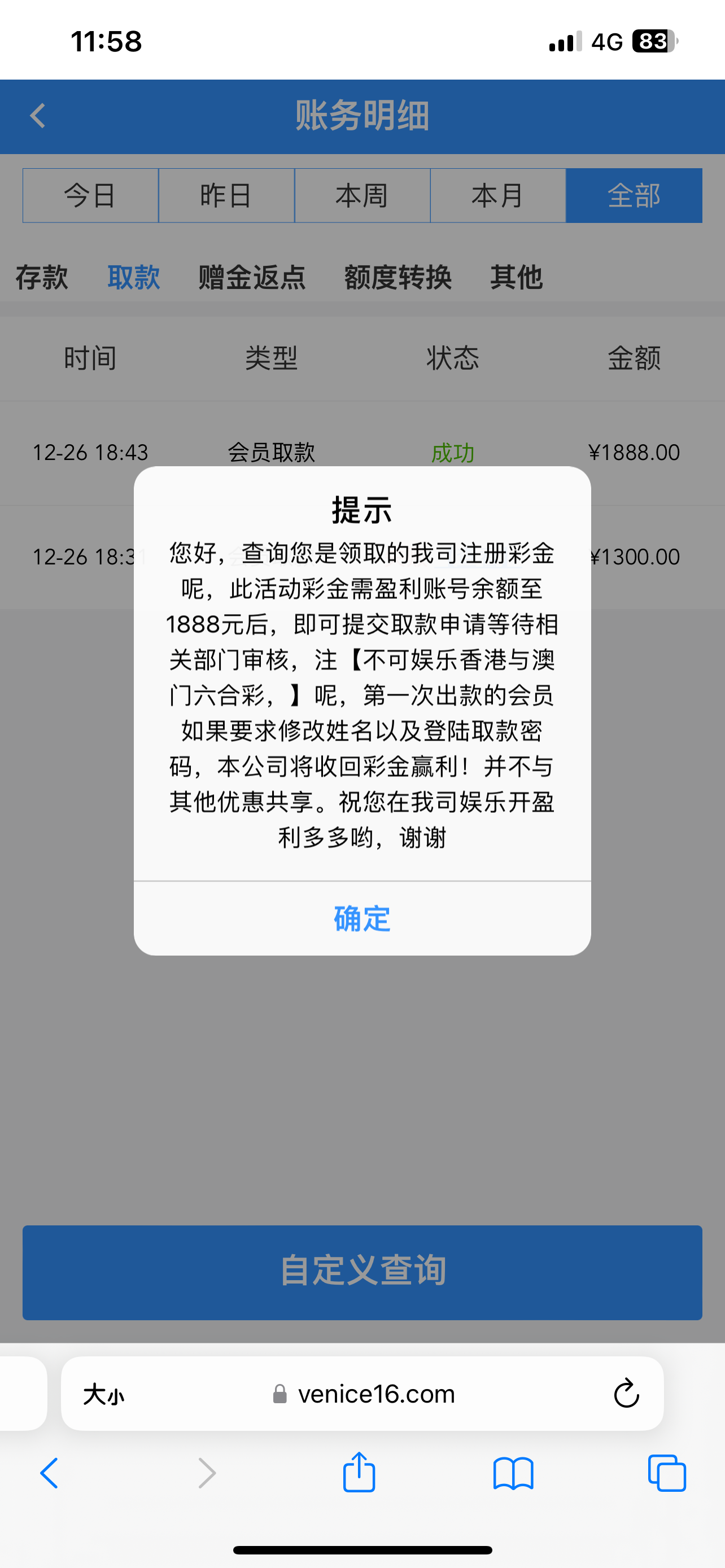Show 本周 transactions
The height and width of the screenshot is (1568, 725).
coord(362,196)
